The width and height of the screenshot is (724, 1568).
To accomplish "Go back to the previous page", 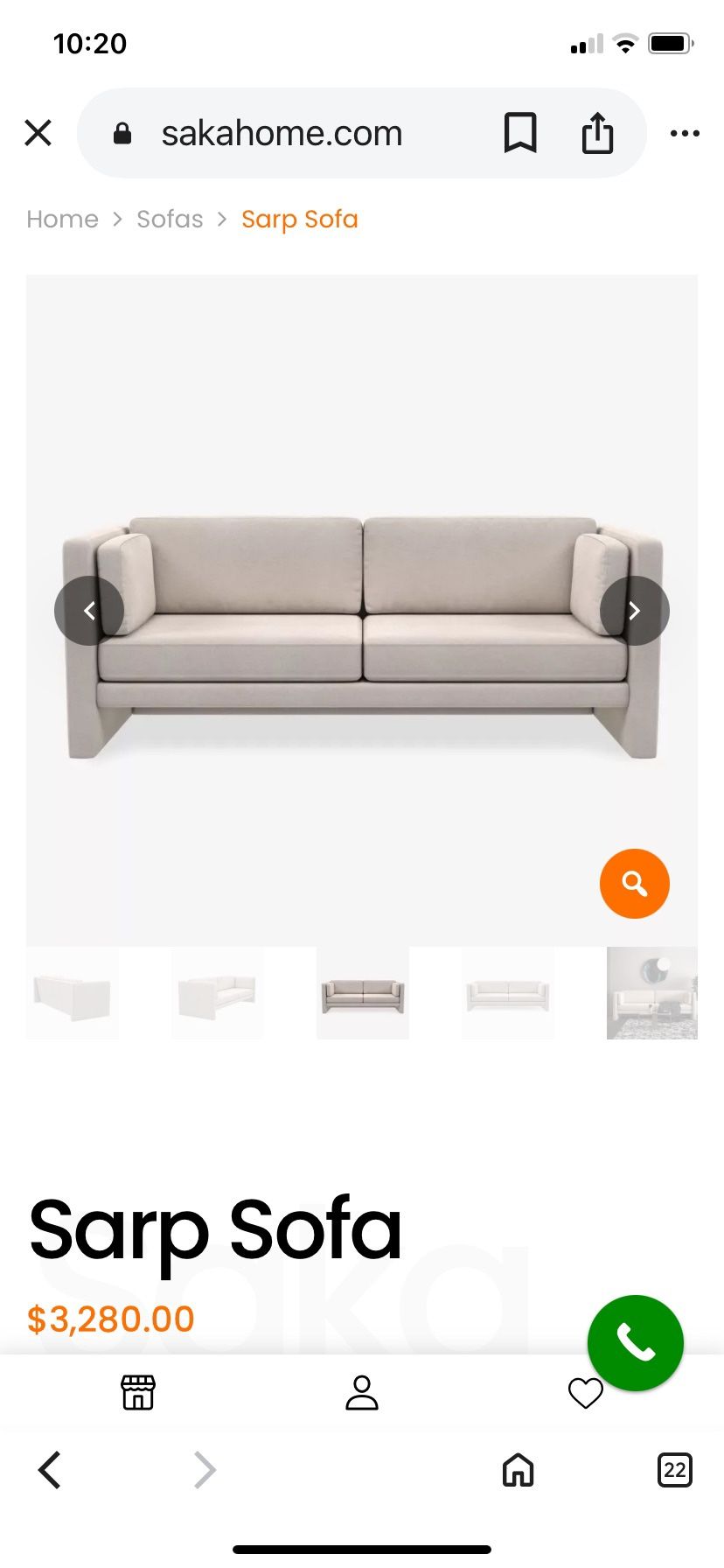I will point(50,1470).
